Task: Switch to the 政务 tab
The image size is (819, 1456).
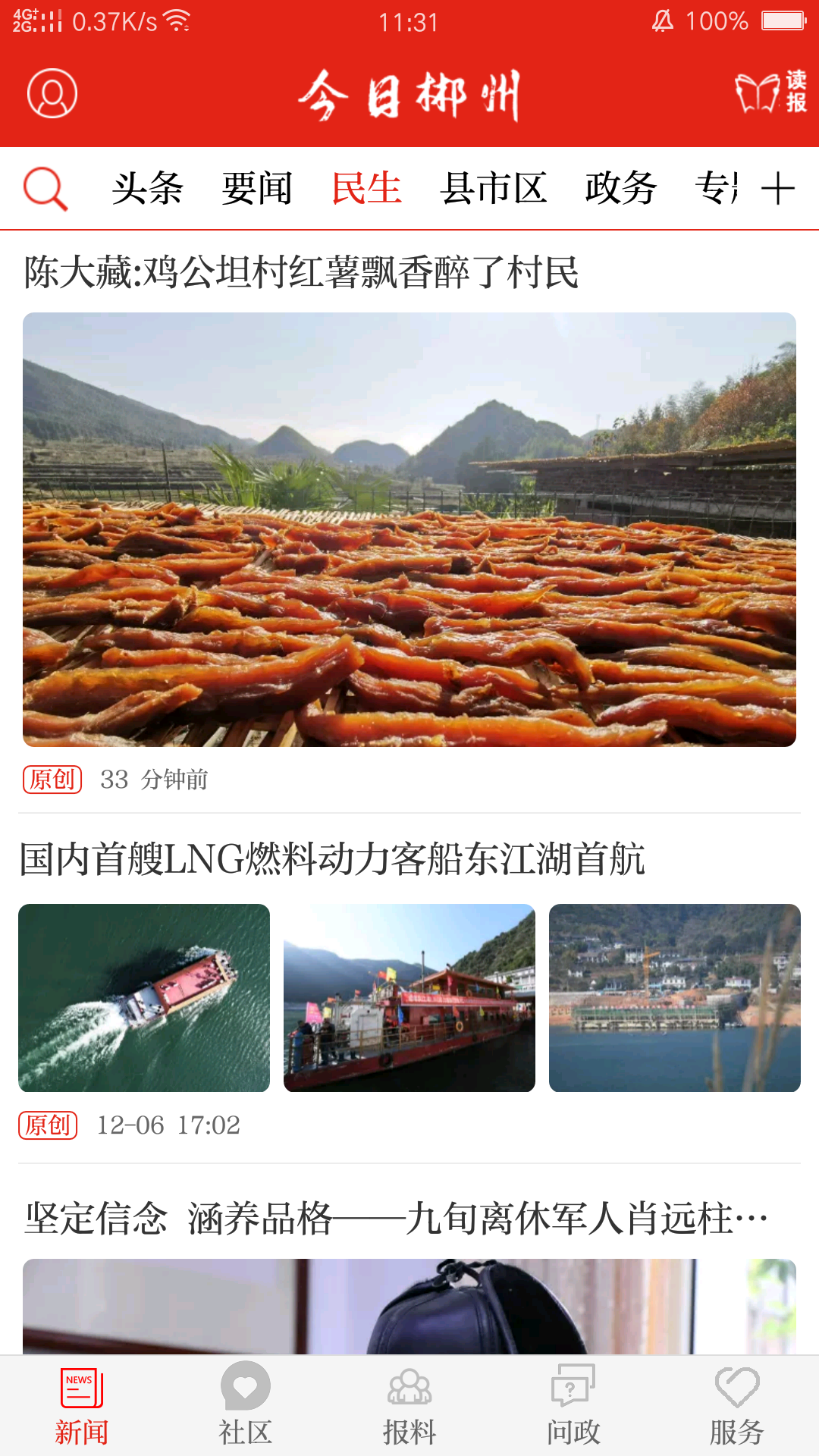Action: (620, 190)
